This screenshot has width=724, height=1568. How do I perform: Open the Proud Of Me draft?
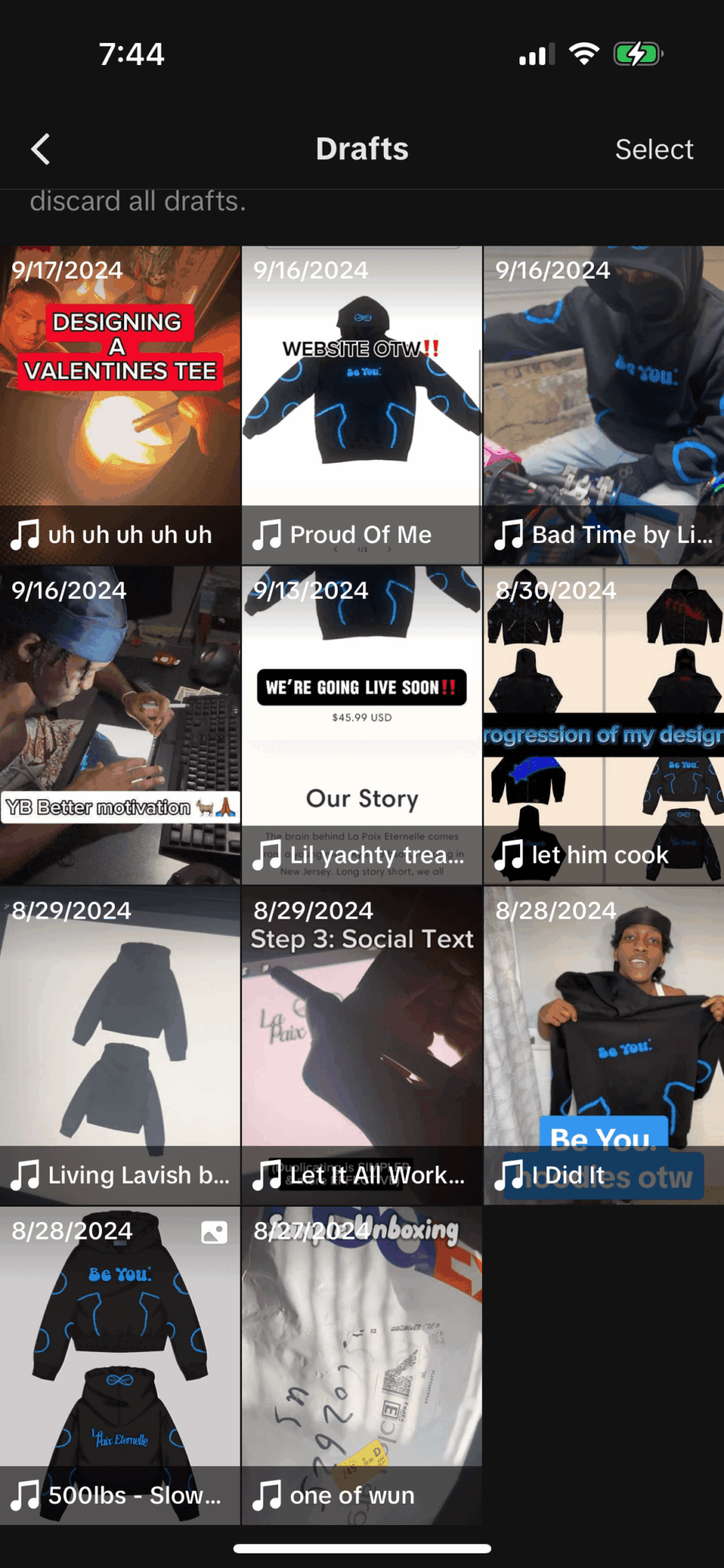[362, 404]
